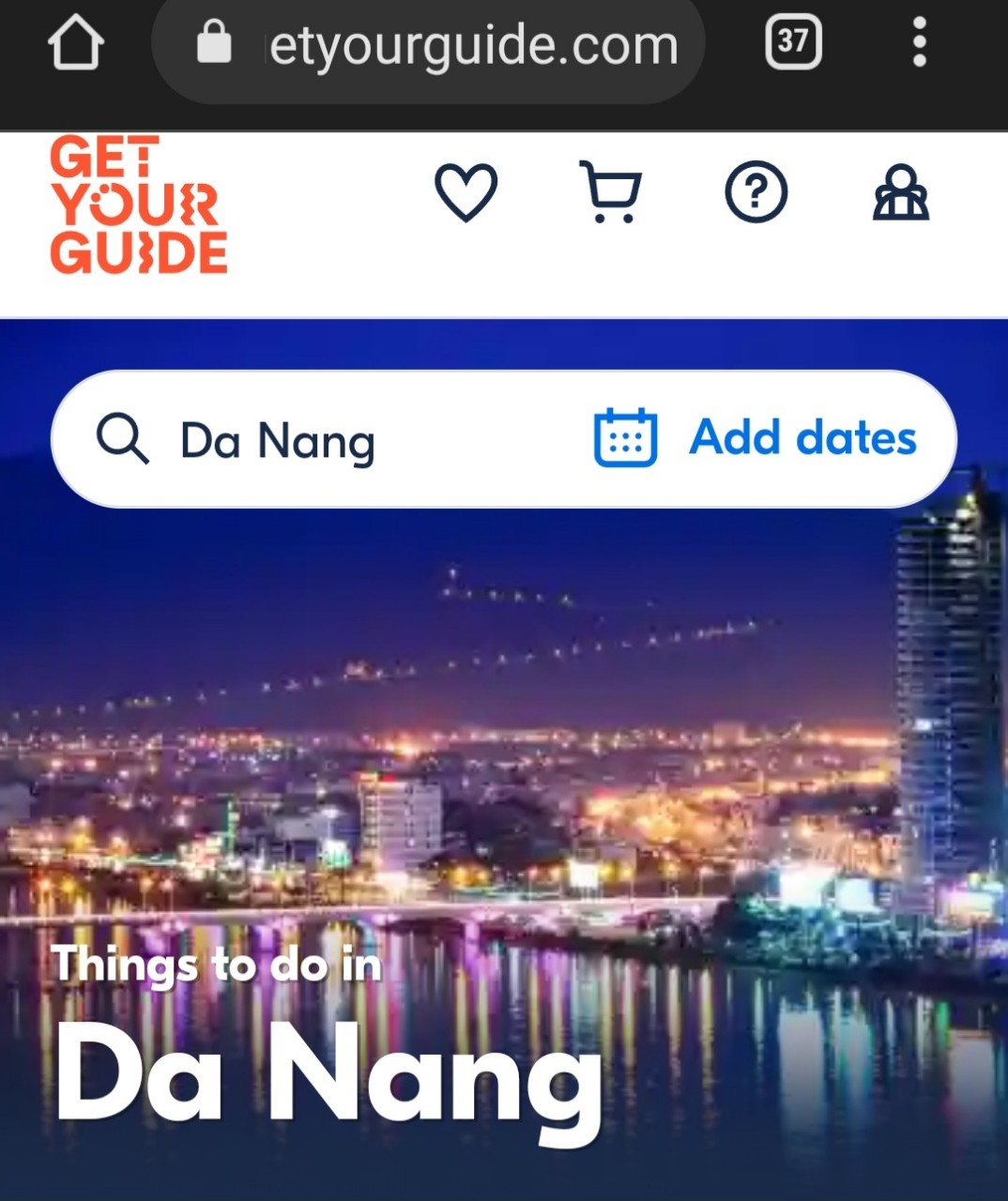Screen dimensions: 1008x1201
Task: View the 37 open browser tabs
Action: pos(793,42)
